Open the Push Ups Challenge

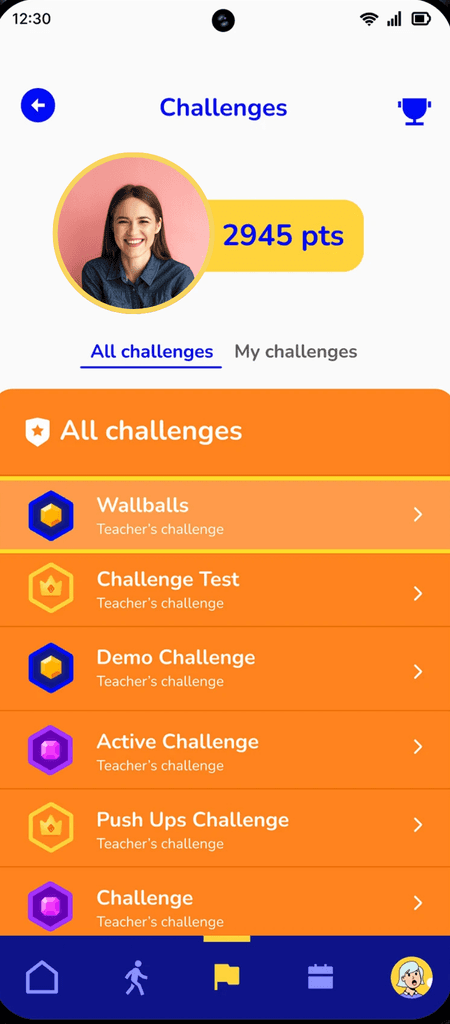[225, 828]
